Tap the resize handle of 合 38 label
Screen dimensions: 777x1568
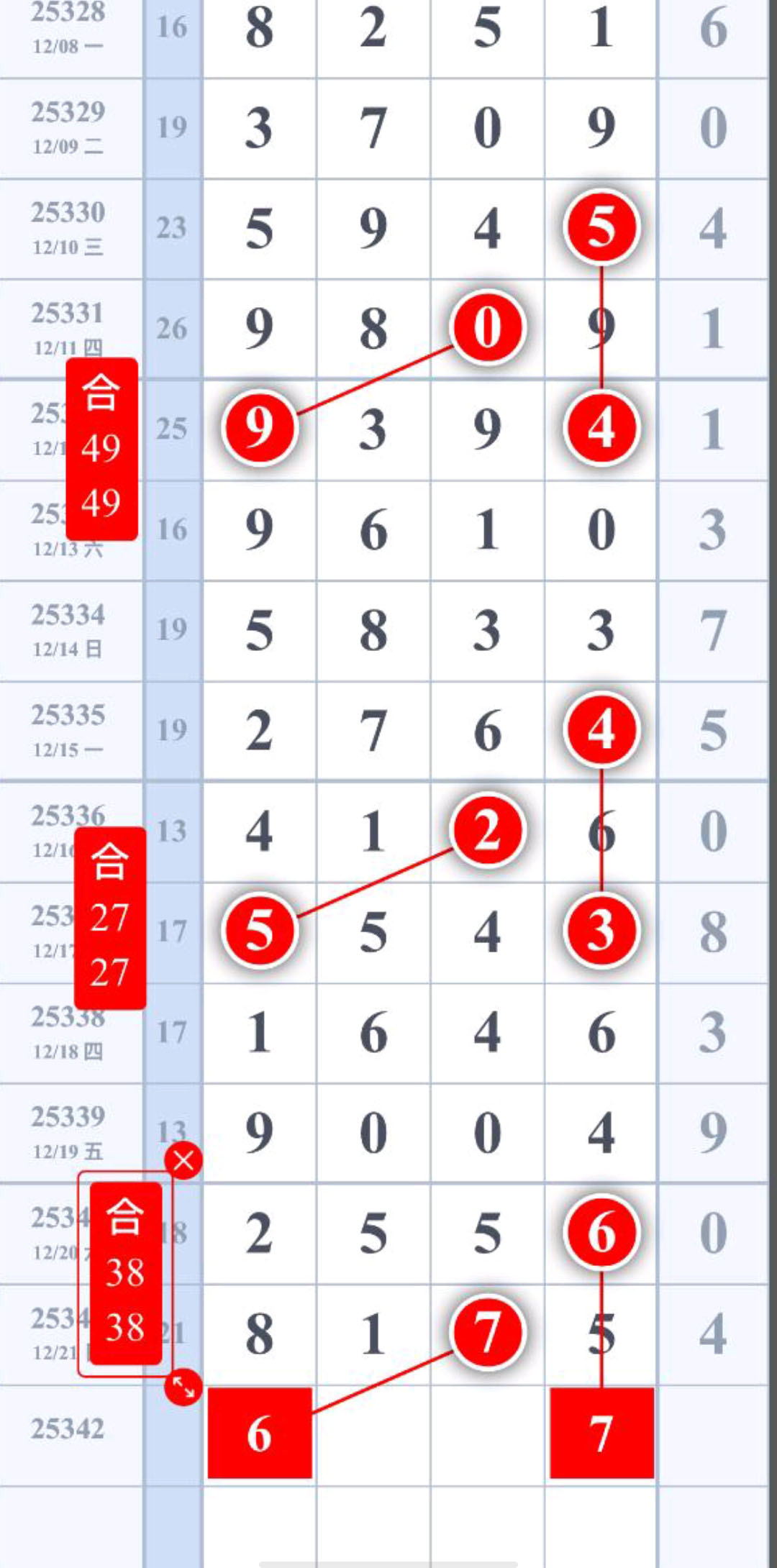[183, 1387]
